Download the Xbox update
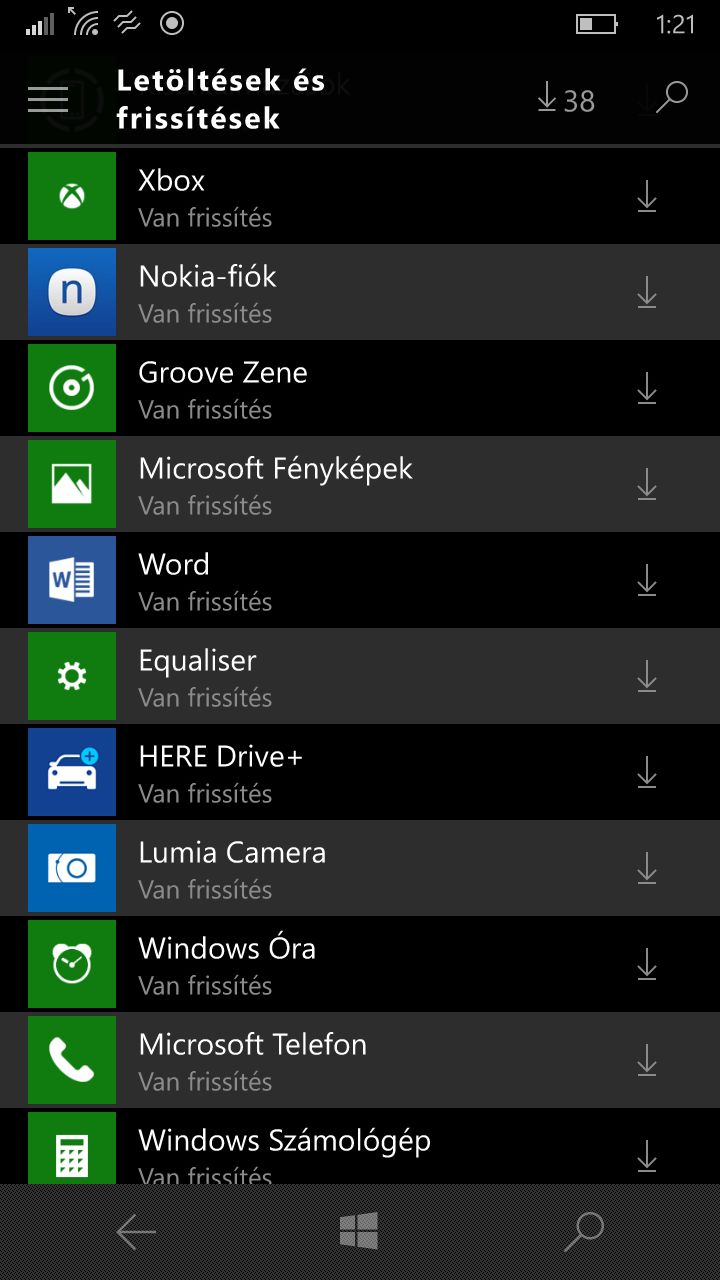The height and width of the screenshot is (1280, 720). click(647, 197)
